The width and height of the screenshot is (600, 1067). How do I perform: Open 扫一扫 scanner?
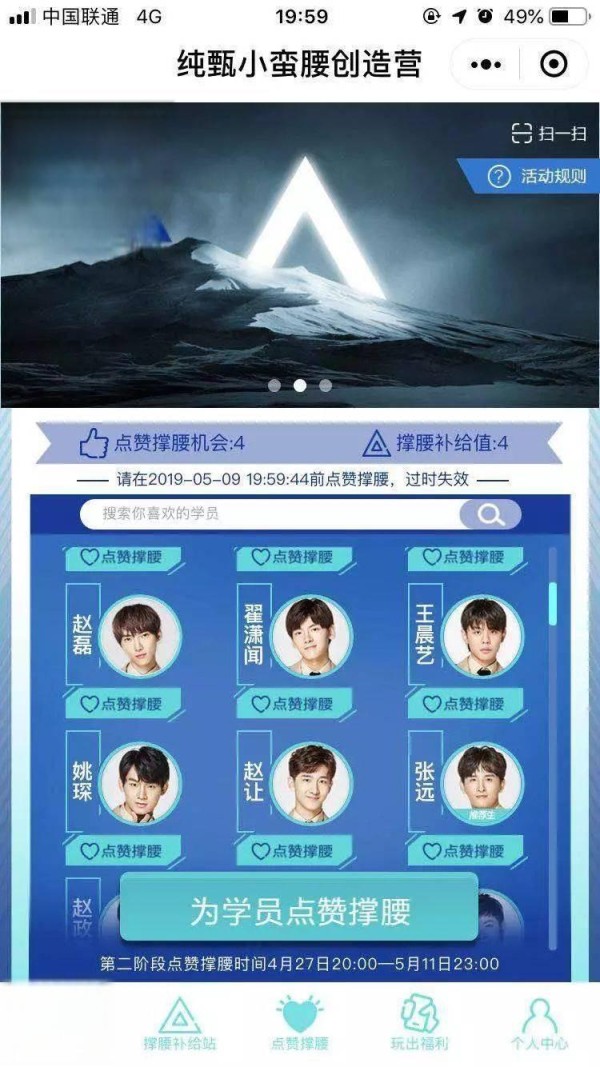548,133
